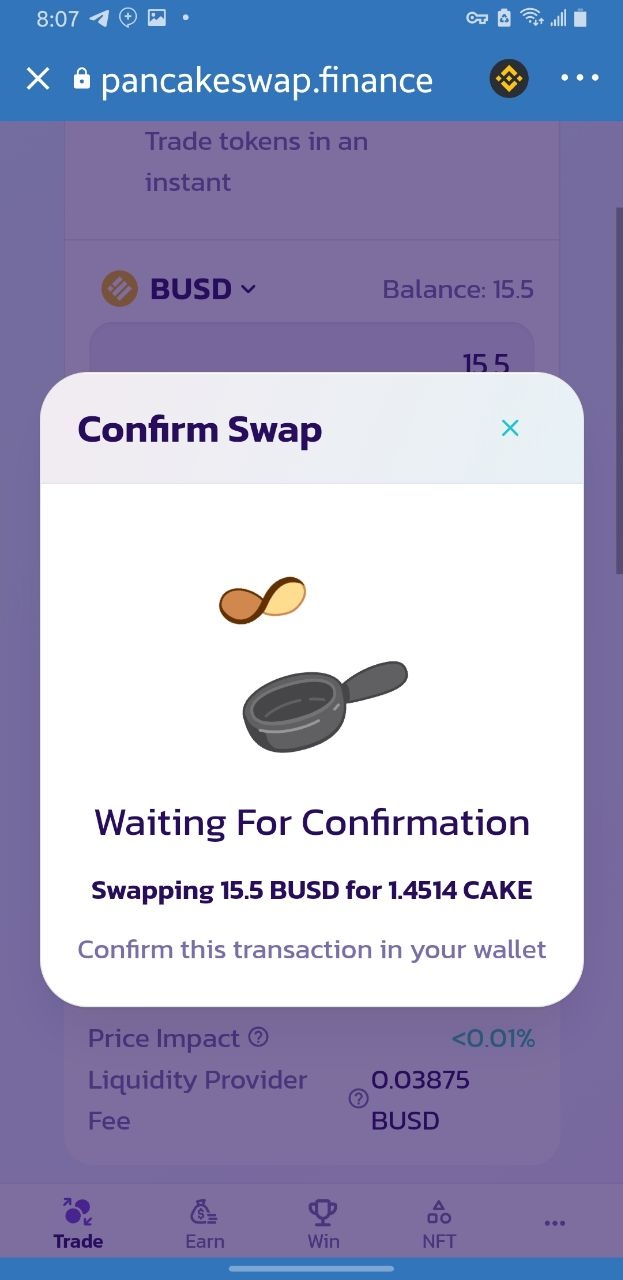Open more options in bottom navigation

coord(555,1223)
